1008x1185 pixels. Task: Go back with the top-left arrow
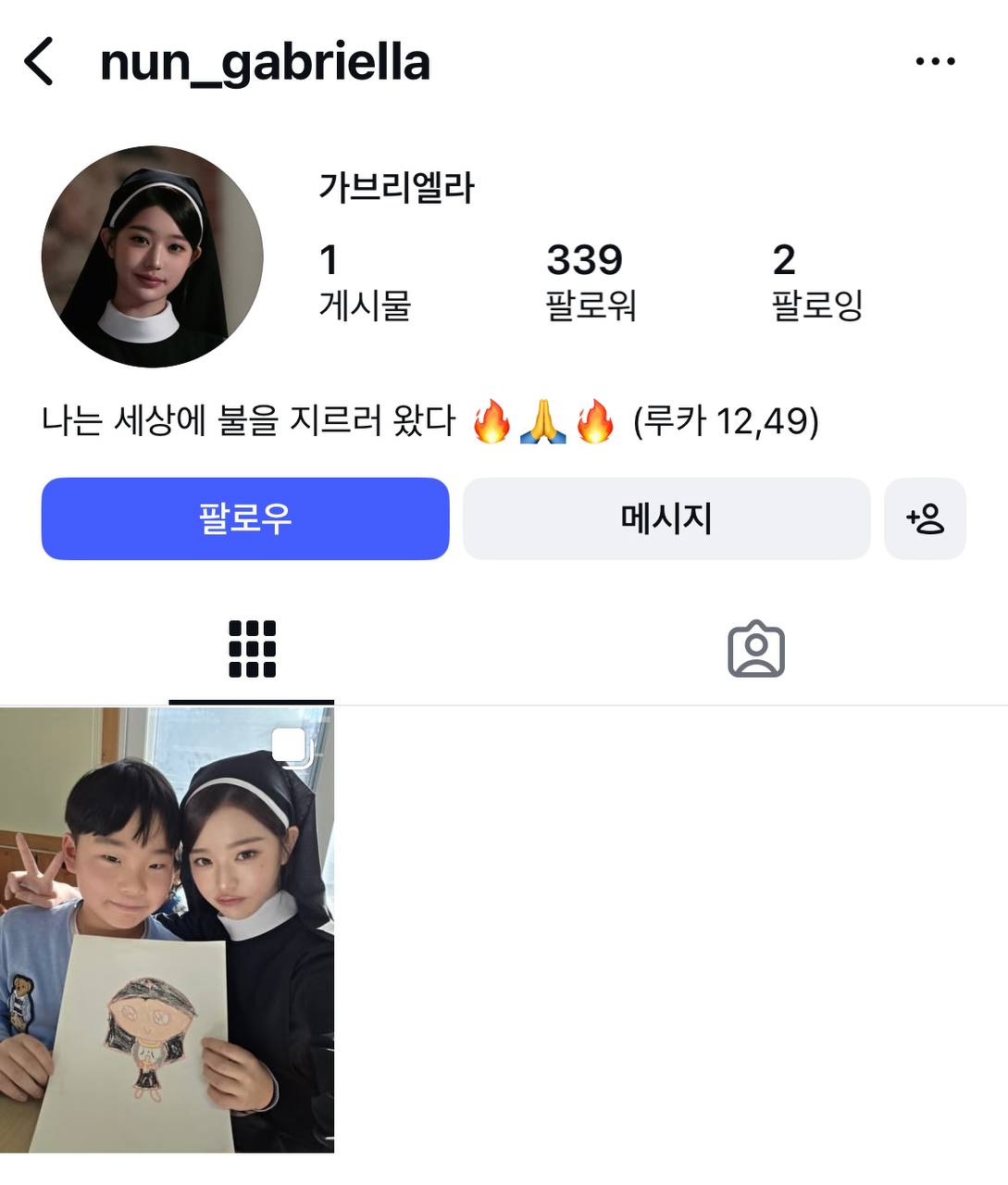point(39,62)
